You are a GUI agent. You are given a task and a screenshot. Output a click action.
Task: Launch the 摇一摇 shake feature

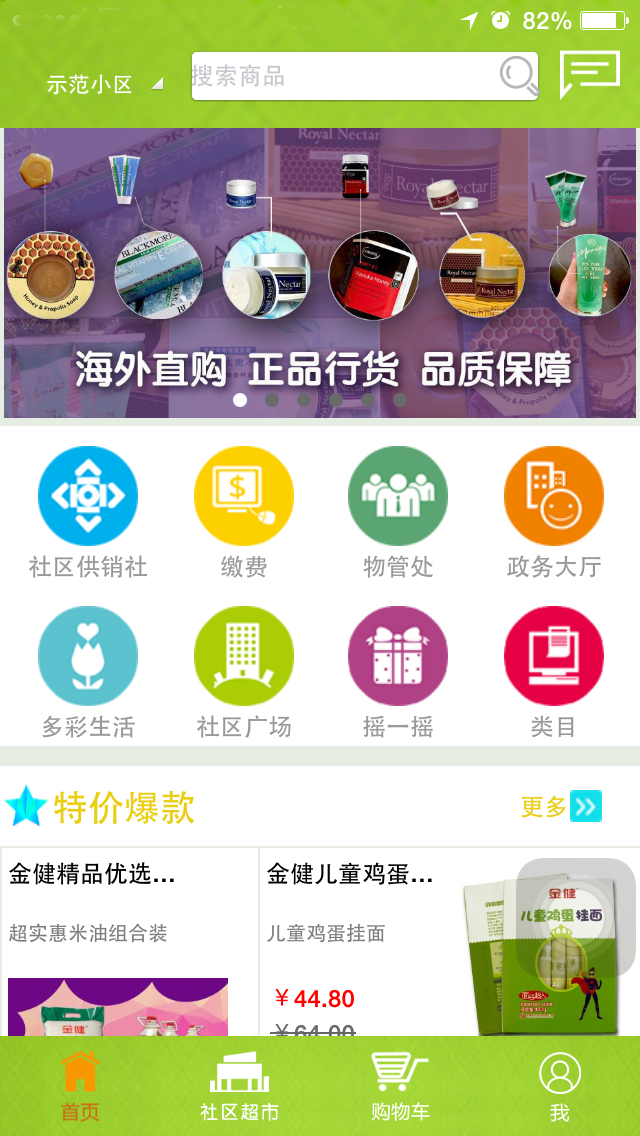(398, 672)
